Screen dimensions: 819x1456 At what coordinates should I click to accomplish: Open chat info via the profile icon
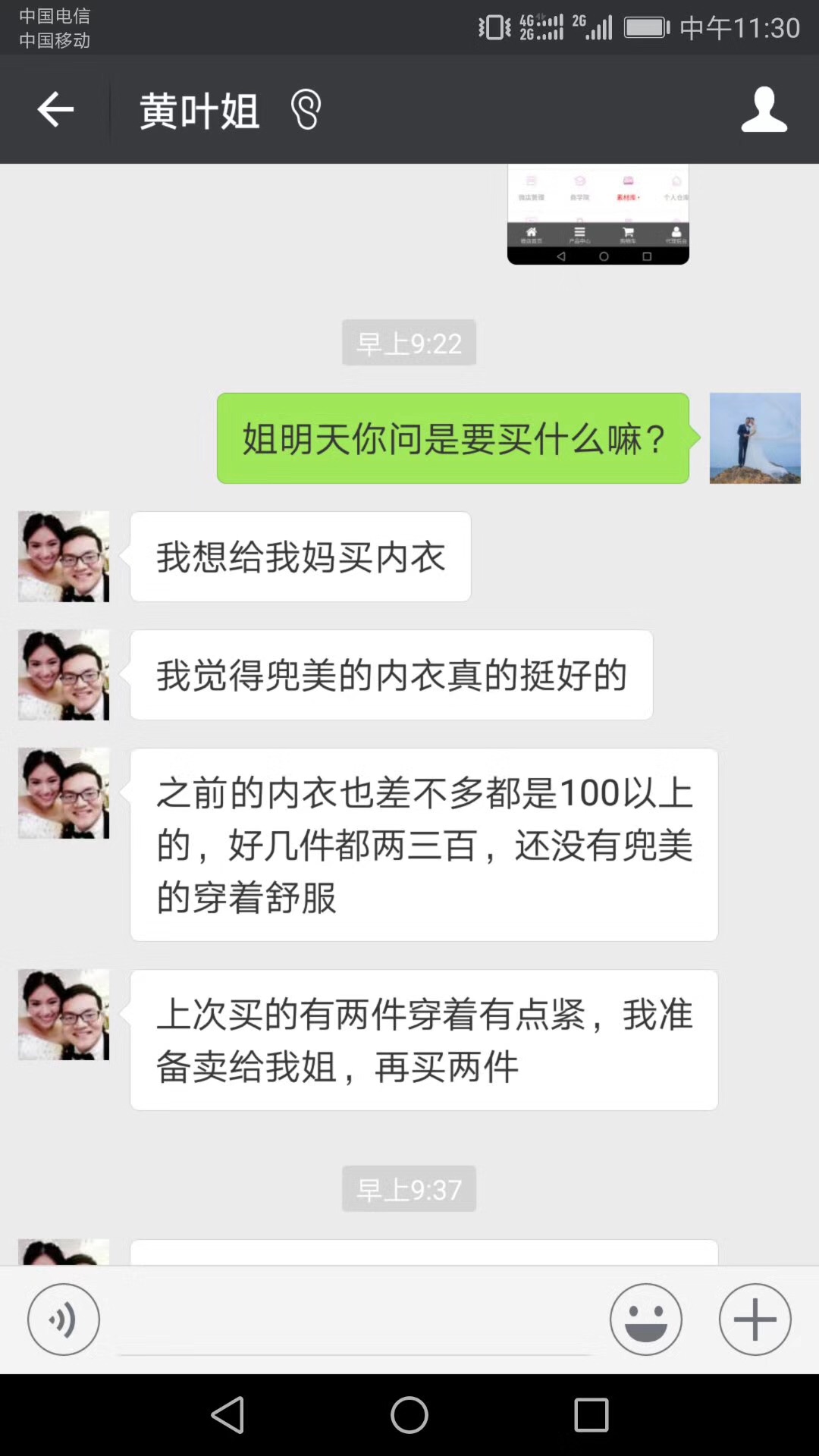[764, 110]
